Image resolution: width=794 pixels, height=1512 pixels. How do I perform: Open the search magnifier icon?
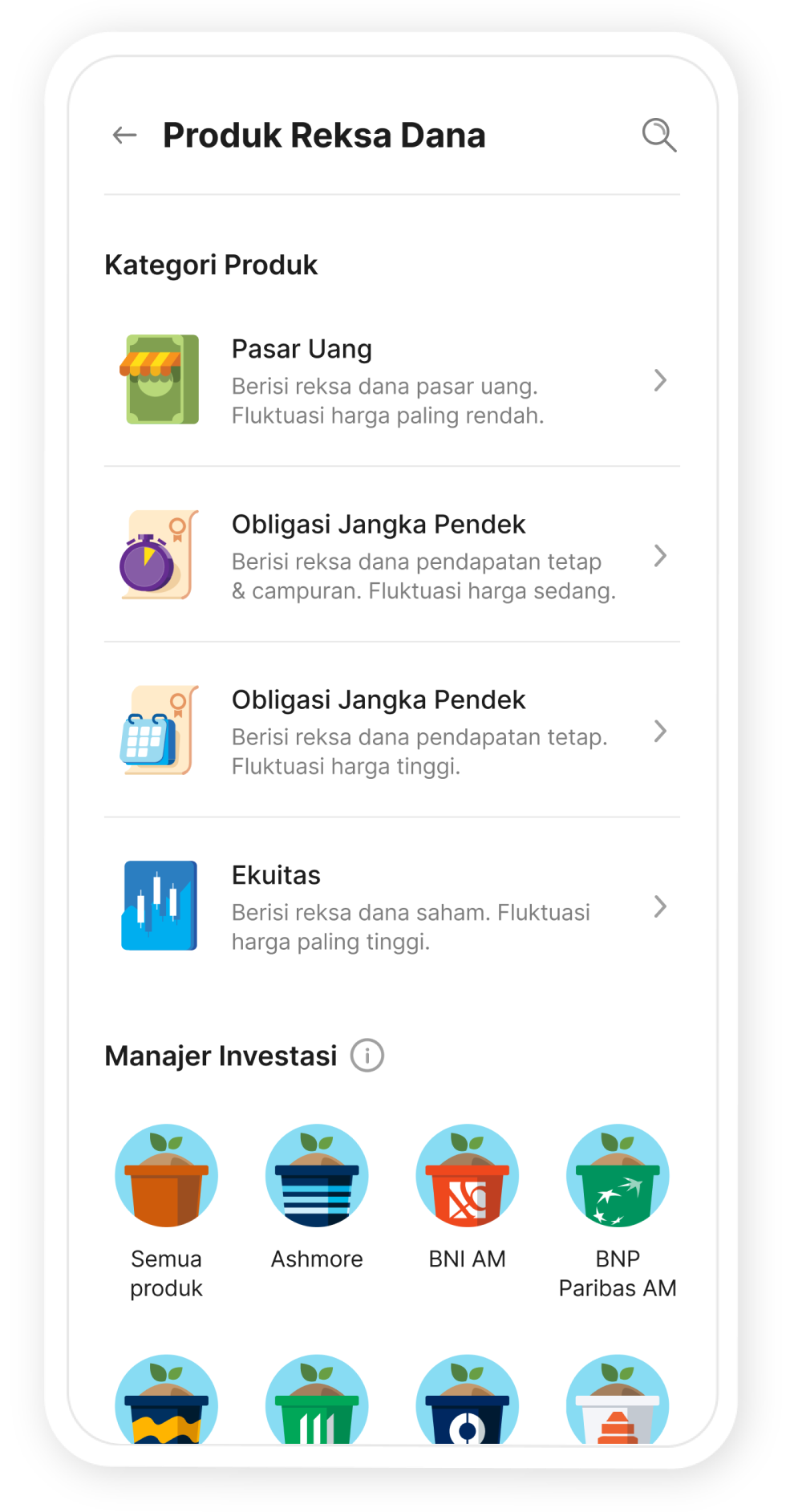[x=659, y=136]
